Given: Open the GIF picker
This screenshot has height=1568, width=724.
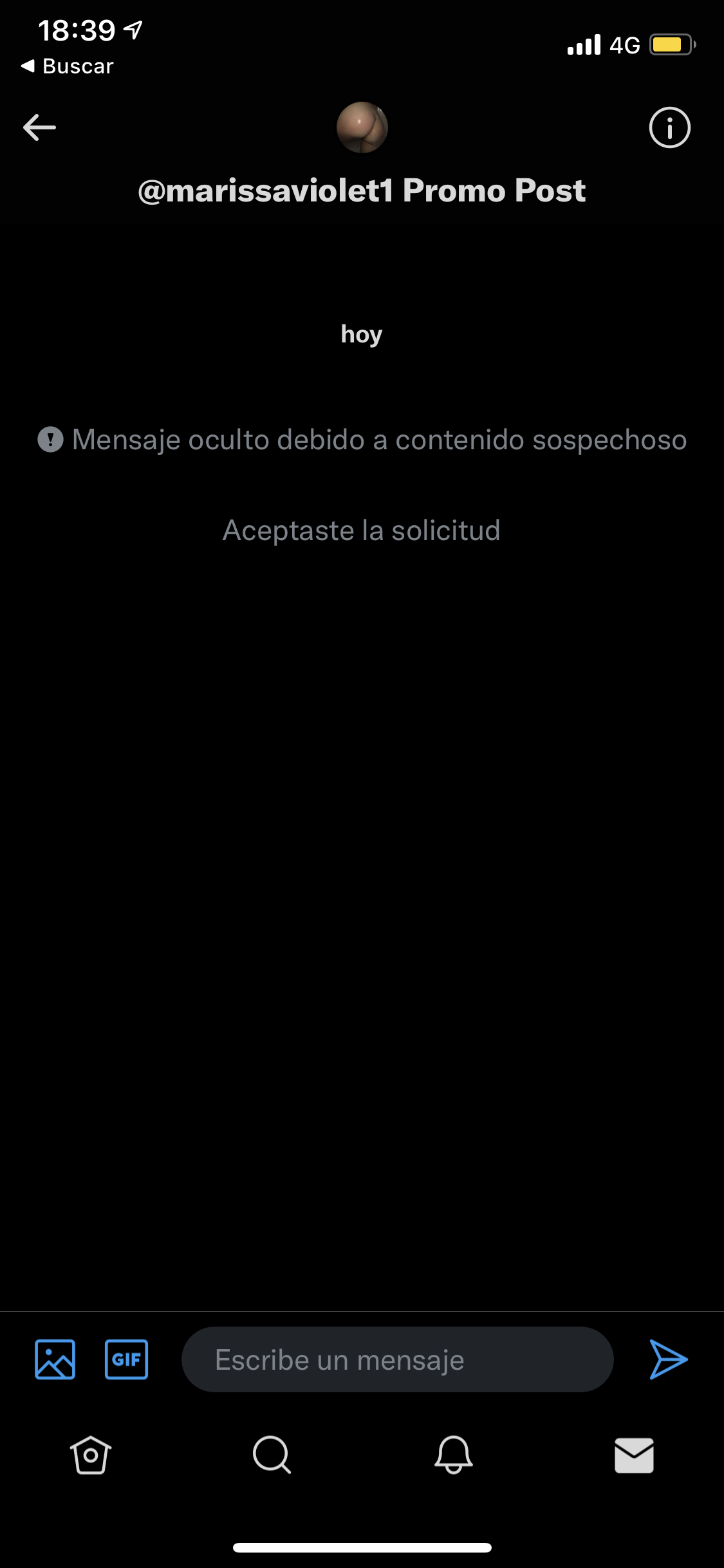Looking at the screenshot, I should click(126, 1359).
